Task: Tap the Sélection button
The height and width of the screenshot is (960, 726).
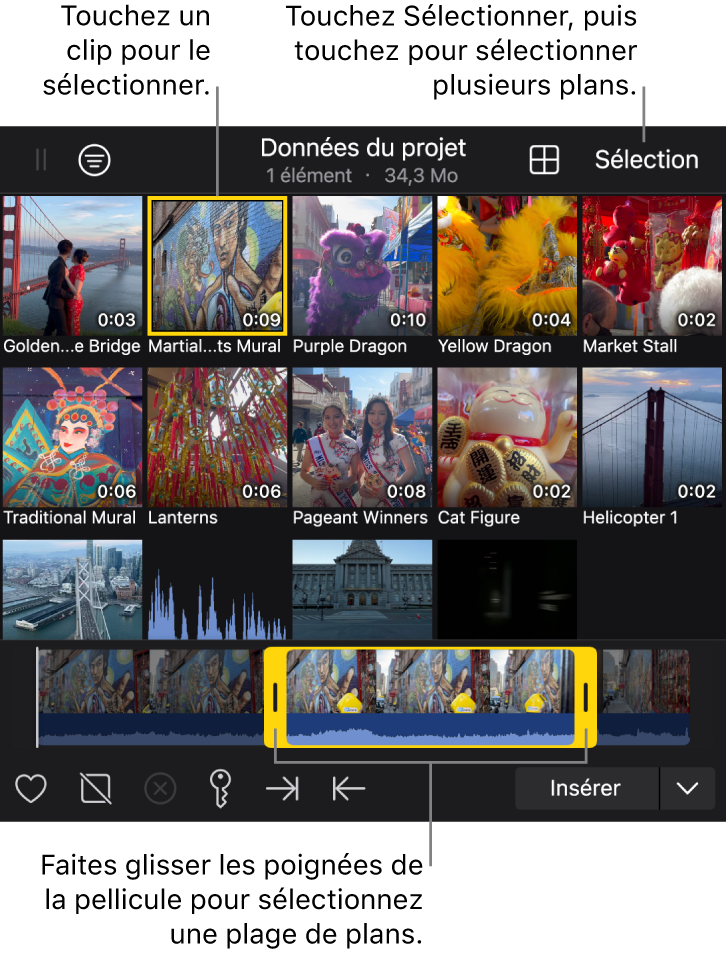Action: coord(646,160)
